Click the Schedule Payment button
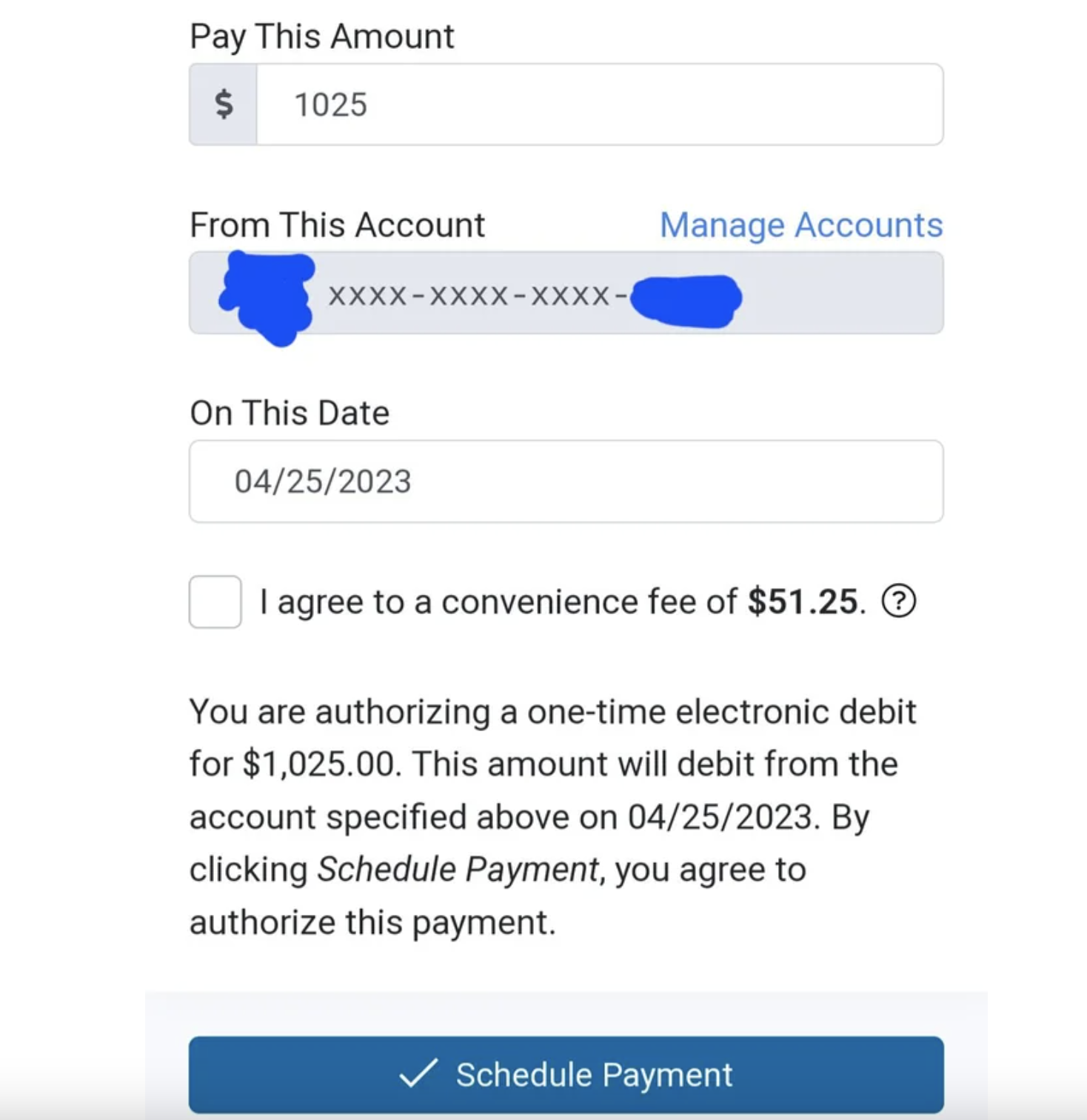Viewport: 1087px width, 1120px height. (566, 1073)
